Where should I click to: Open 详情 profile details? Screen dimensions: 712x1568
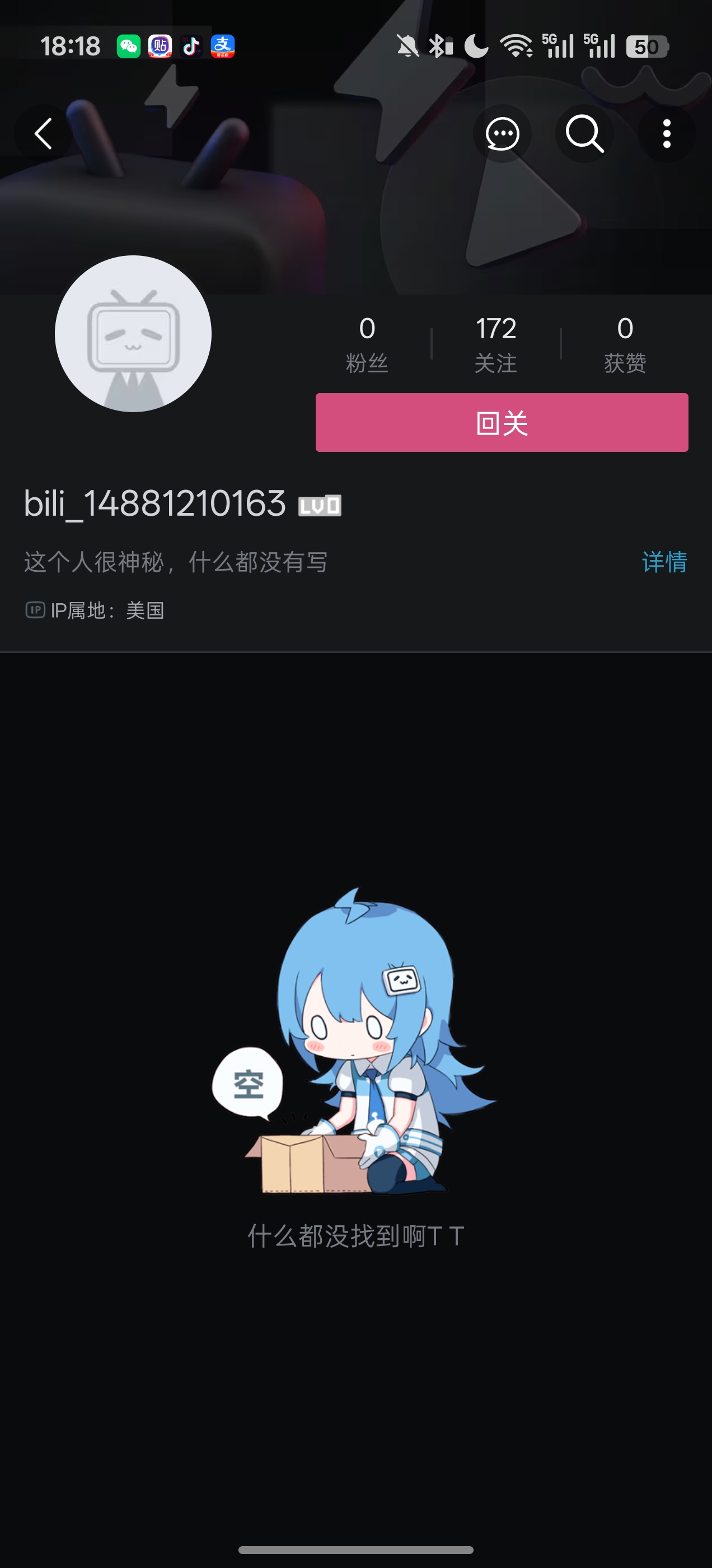[664, 561]
